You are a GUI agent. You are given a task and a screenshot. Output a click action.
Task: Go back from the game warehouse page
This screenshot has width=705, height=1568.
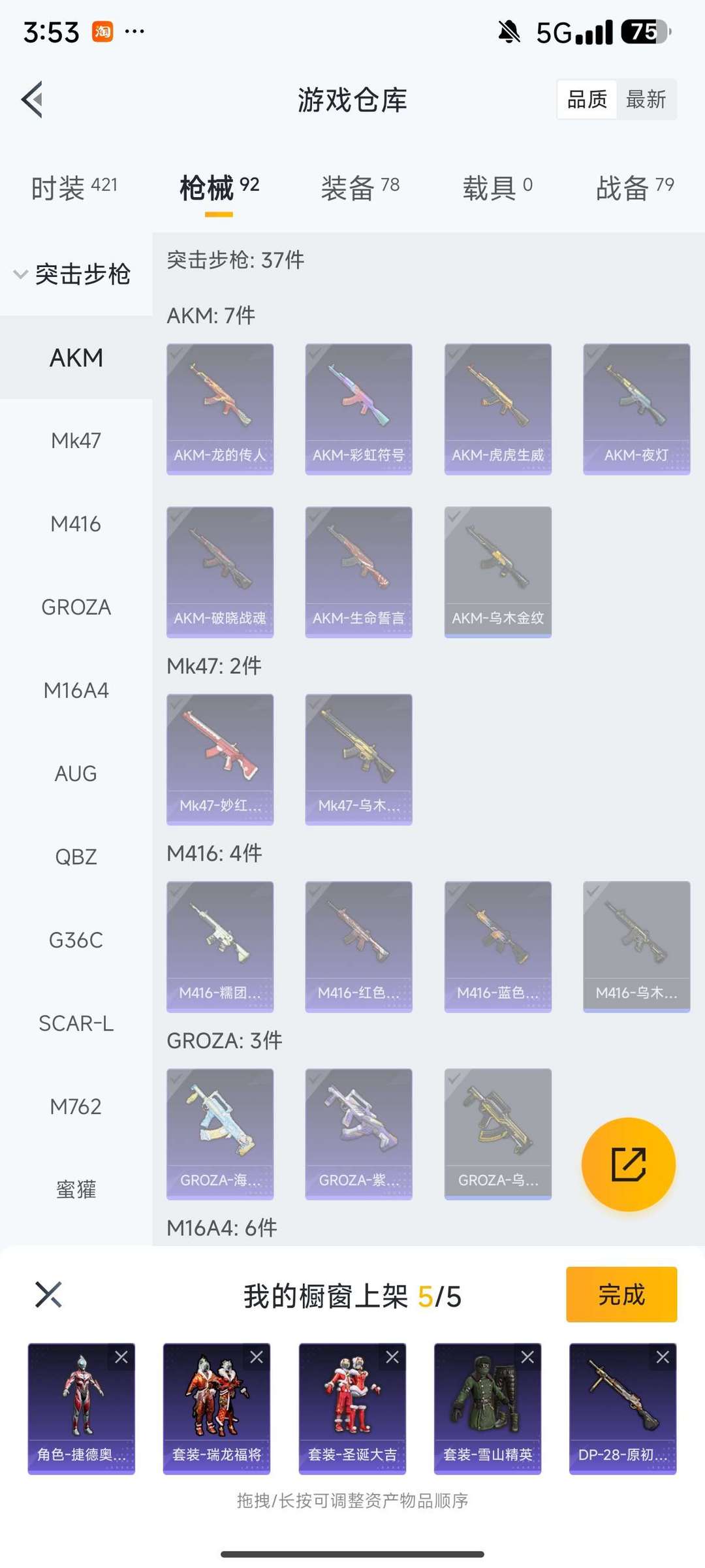33,99
